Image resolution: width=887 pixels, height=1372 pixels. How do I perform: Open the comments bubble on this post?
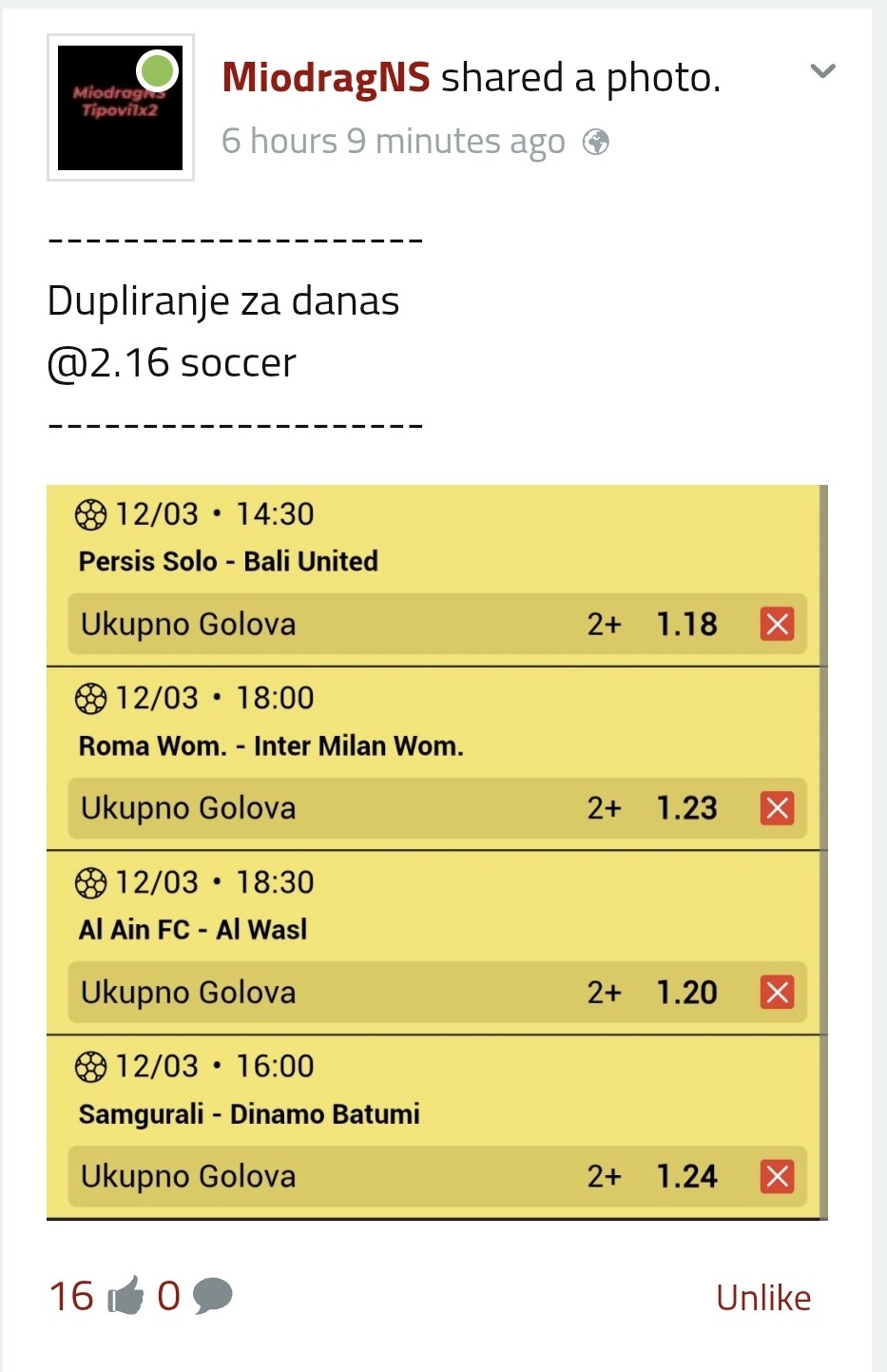pyautogui.click(x=211, y=1296)
